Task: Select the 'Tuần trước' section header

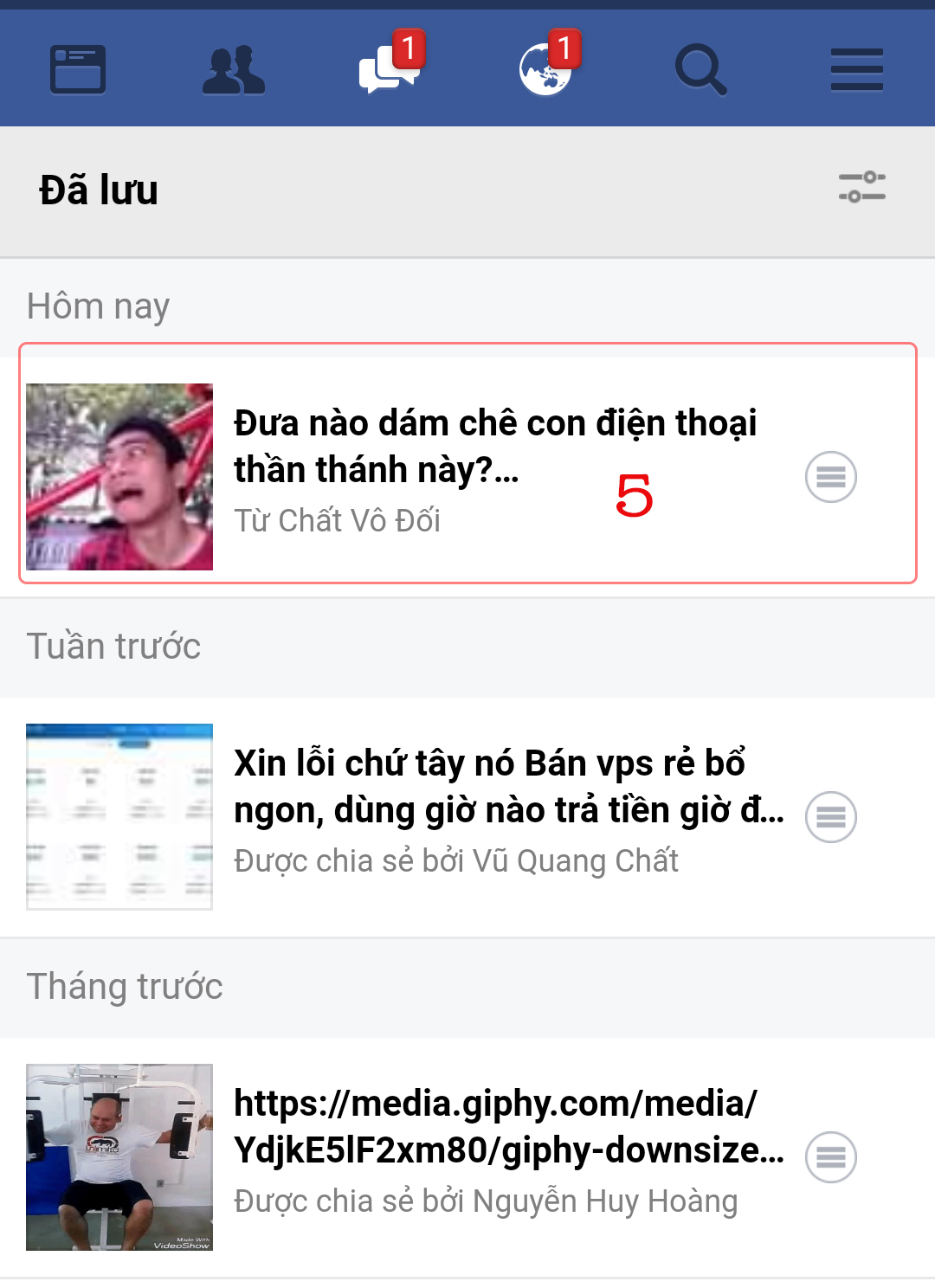Action: 114,645
